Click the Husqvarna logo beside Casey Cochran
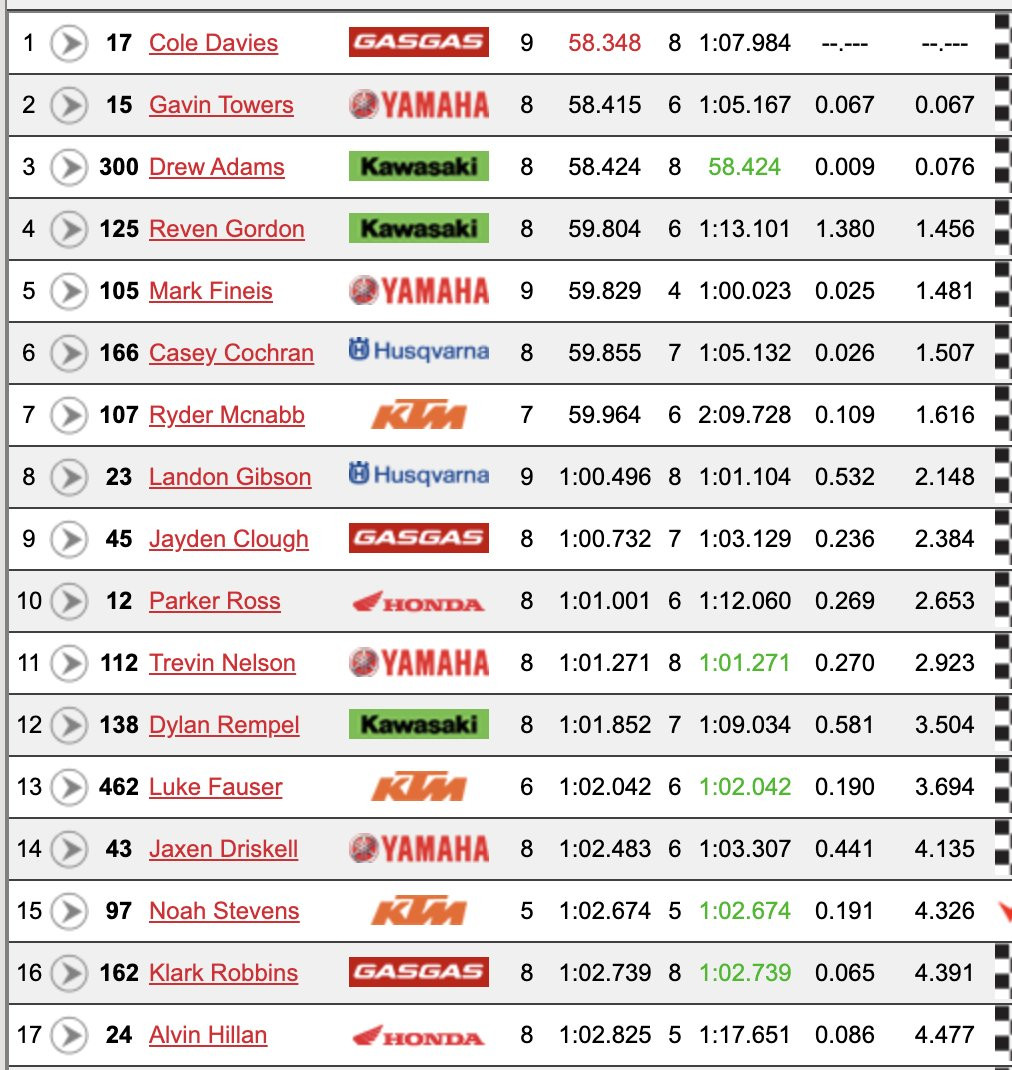The image size is (1012, 1070). coord(418,353)
